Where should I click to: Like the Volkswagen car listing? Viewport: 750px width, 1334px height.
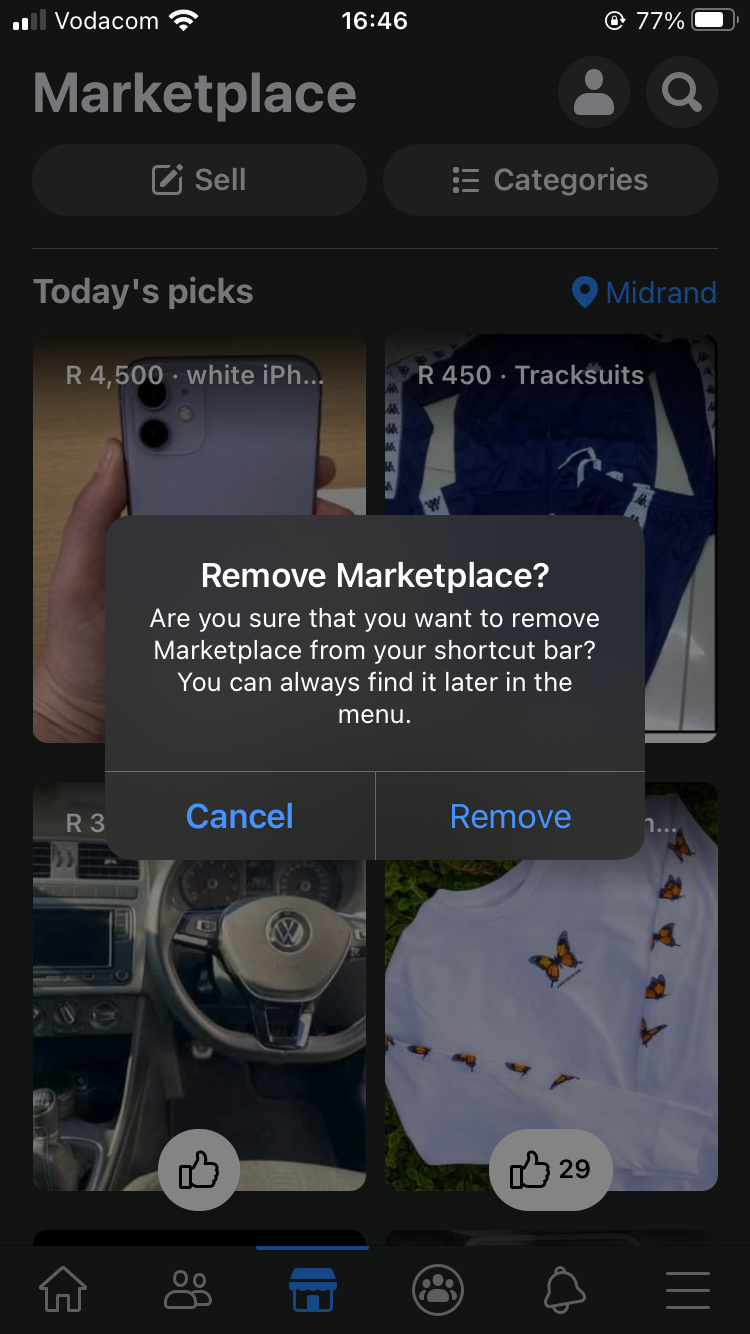(199, 1169)
